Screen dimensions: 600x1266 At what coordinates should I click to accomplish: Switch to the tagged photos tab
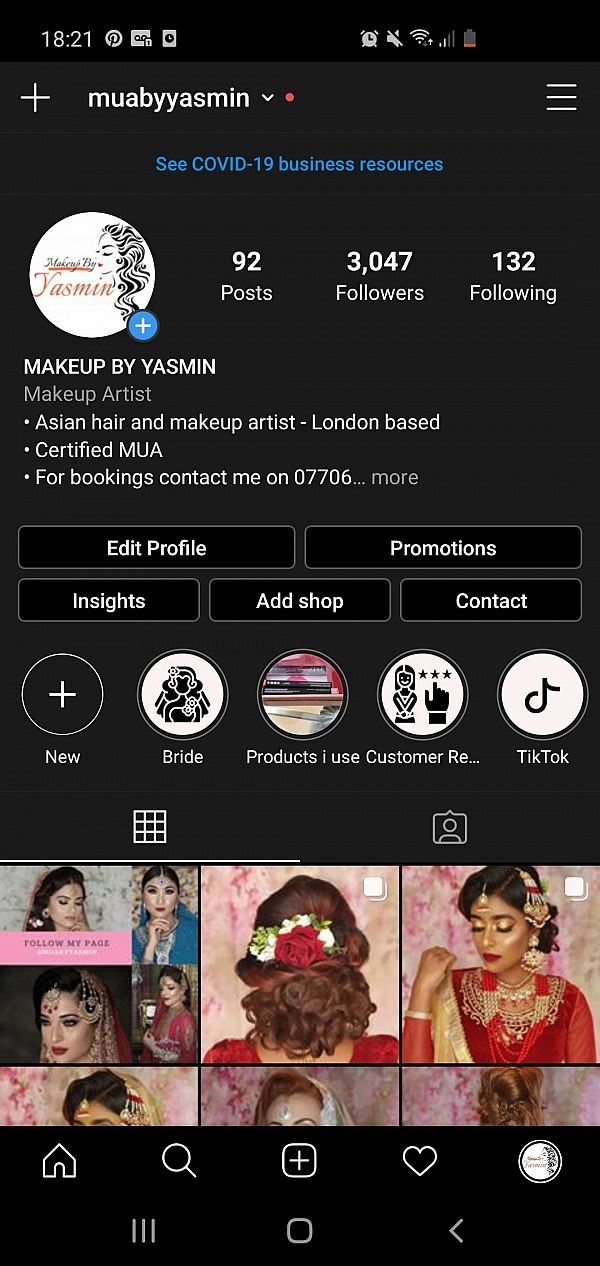pyautogui.click(x=450, y=827)
